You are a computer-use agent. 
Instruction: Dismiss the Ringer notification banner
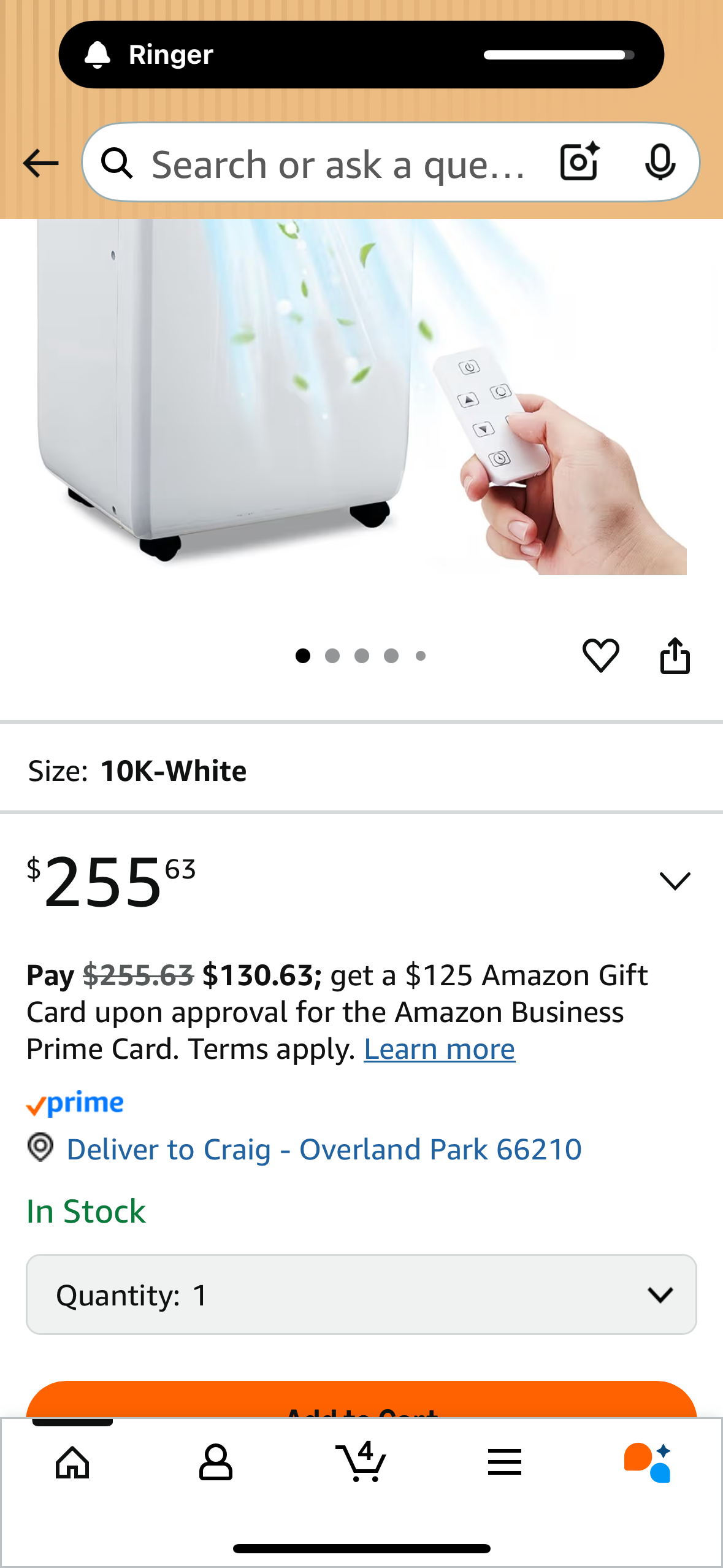tap(361, 54)
